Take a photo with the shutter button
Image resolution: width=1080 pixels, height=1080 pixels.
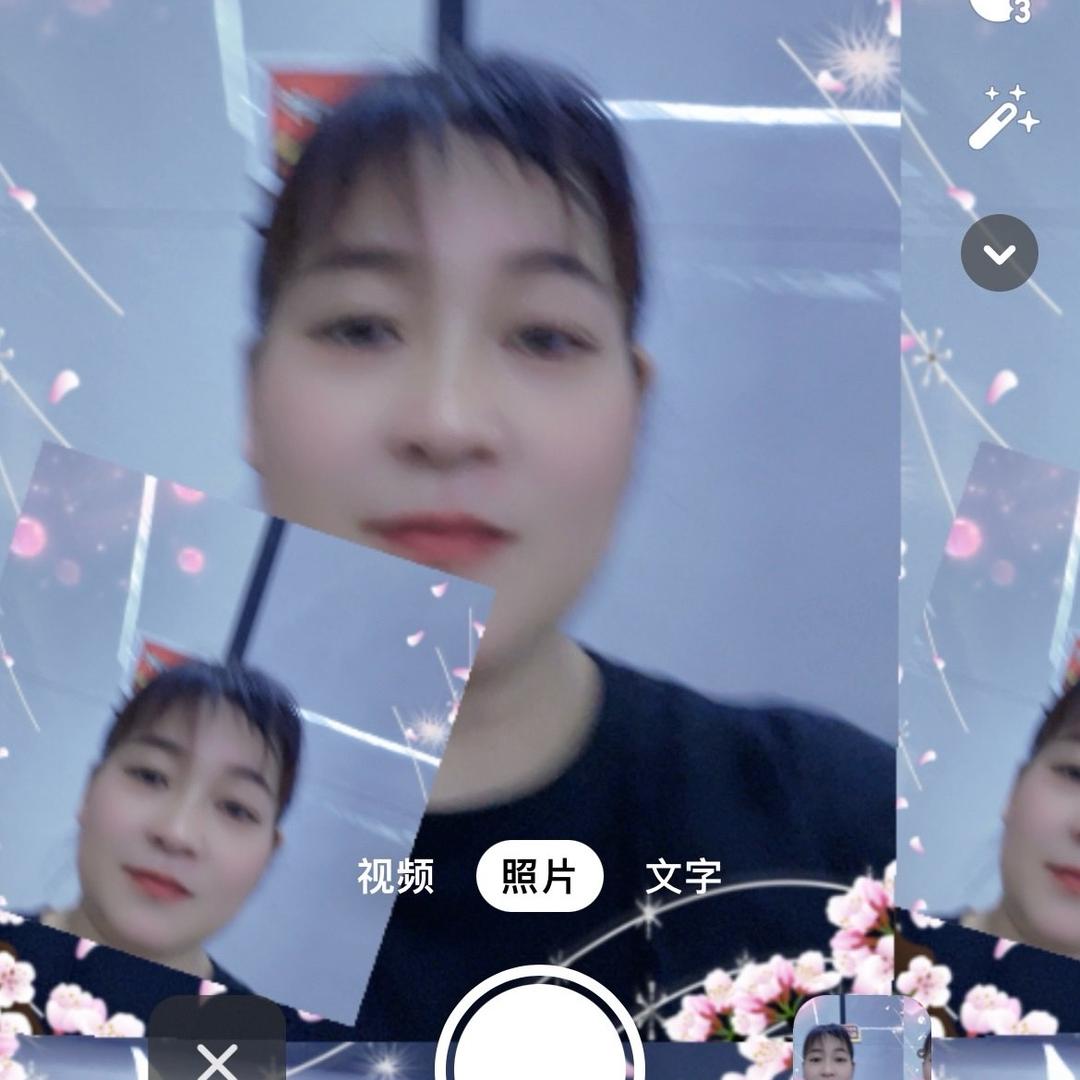(x=540, y=1024)
